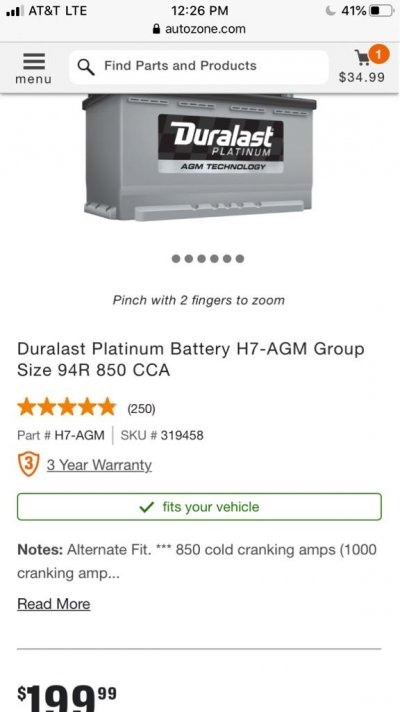Tap the image carousel page dots
Image resolution: width=400 pixels, height=712 pixels.
(x=208, y=259)
